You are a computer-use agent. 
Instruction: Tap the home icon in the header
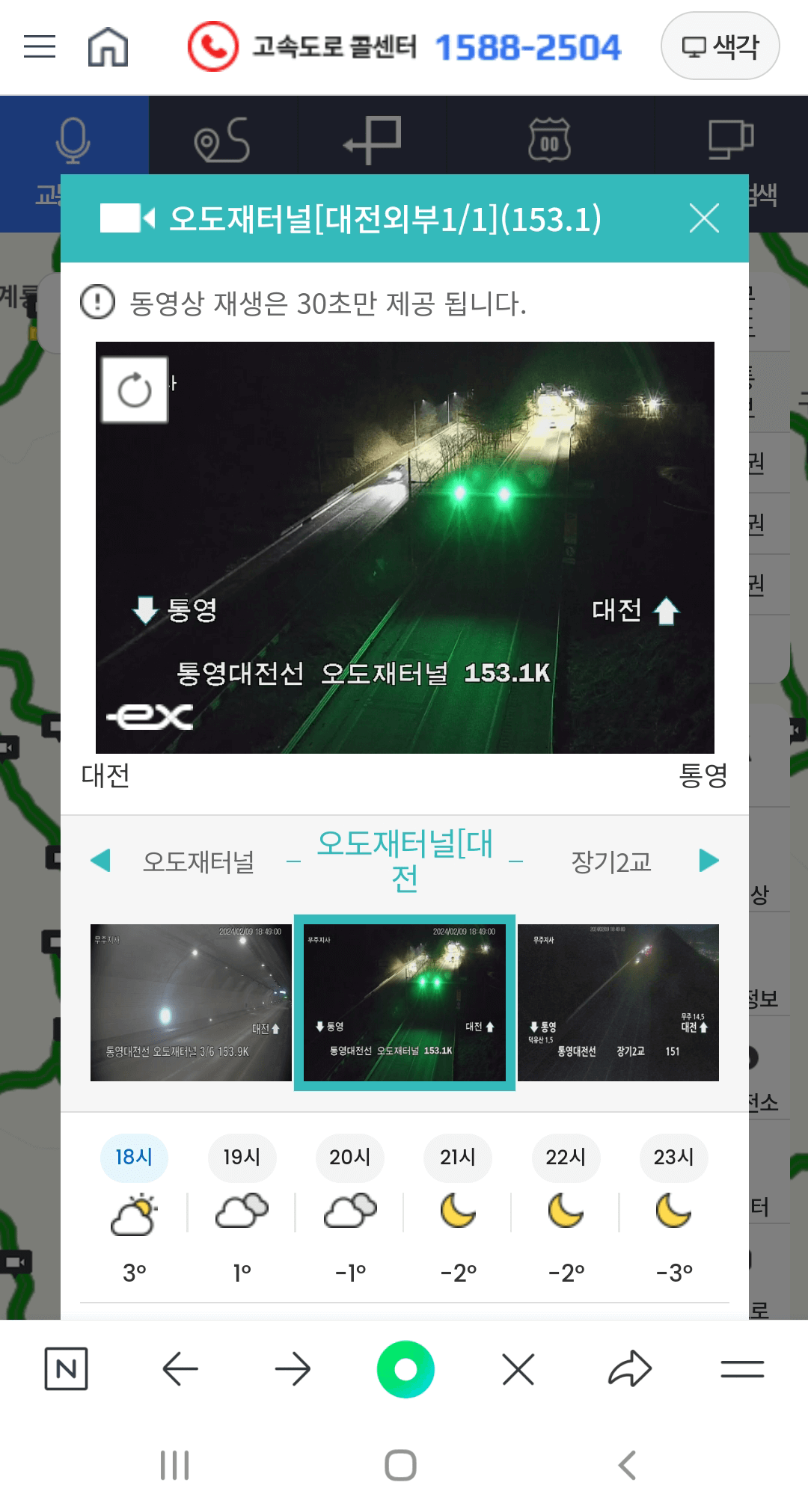tap(107, 47)
